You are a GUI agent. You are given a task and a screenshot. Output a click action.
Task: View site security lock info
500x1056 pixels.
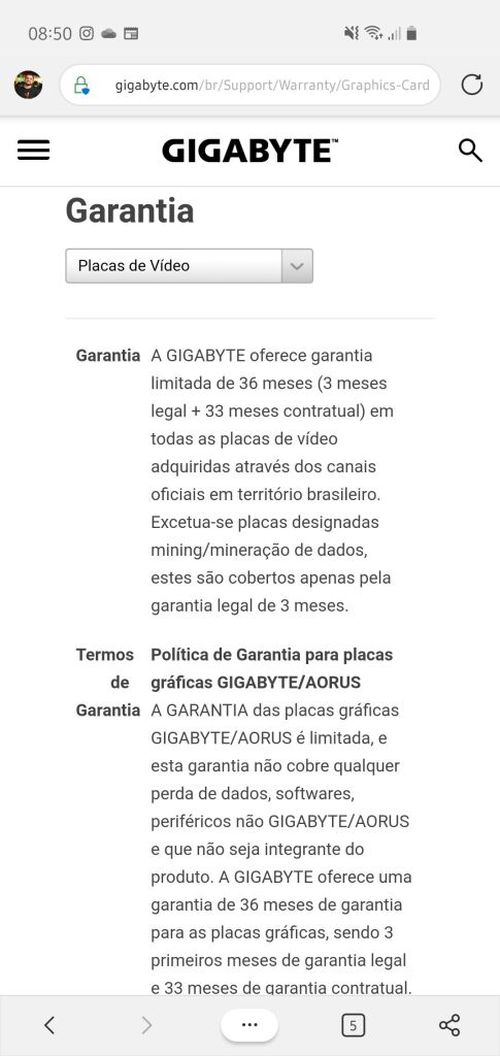(x=82, y=85)
